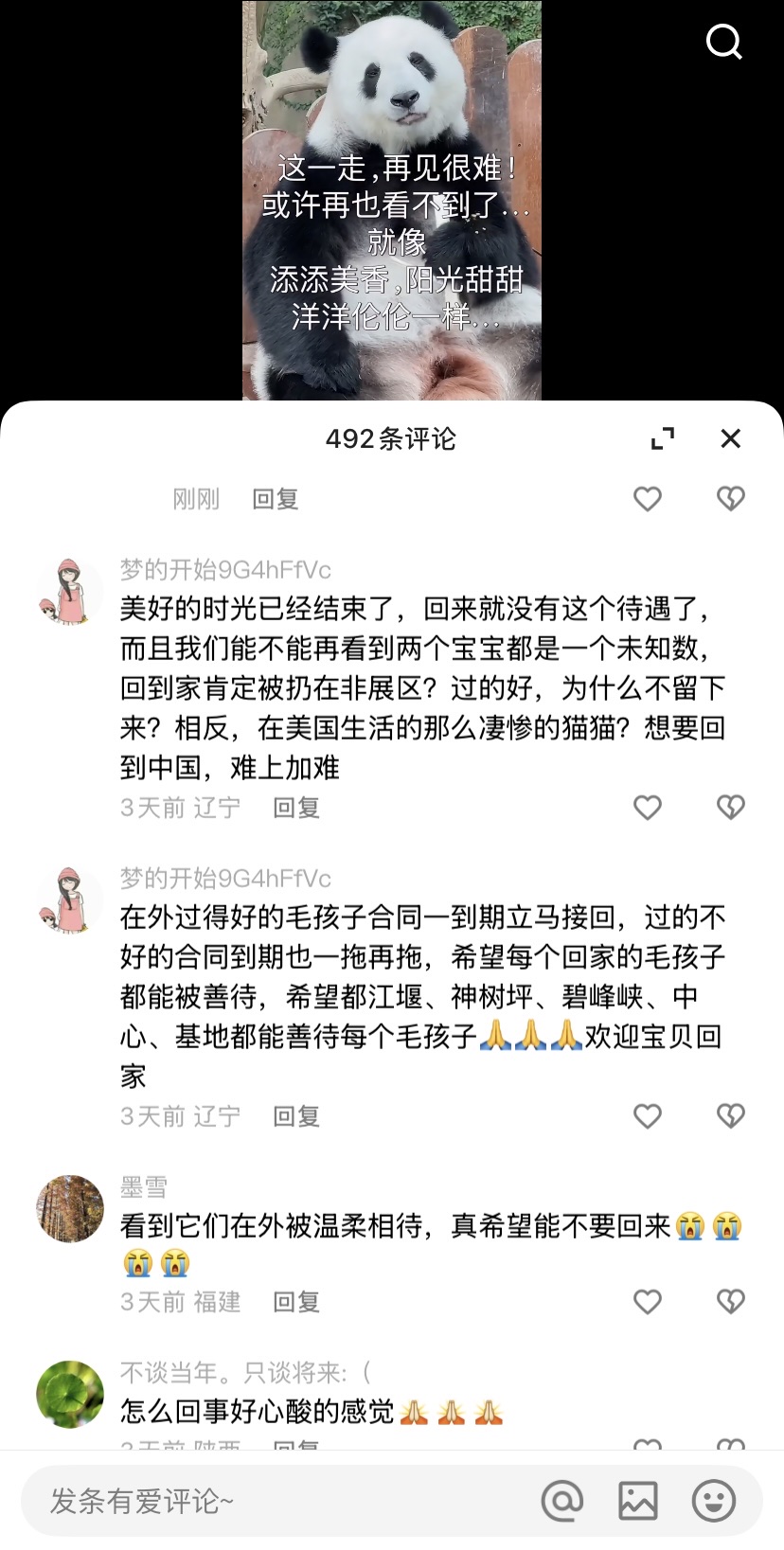Image resolution: width=784 pixels, height=1550 pixels.
Task: Mention someone with the @ icon
Action: point(561,1501)
